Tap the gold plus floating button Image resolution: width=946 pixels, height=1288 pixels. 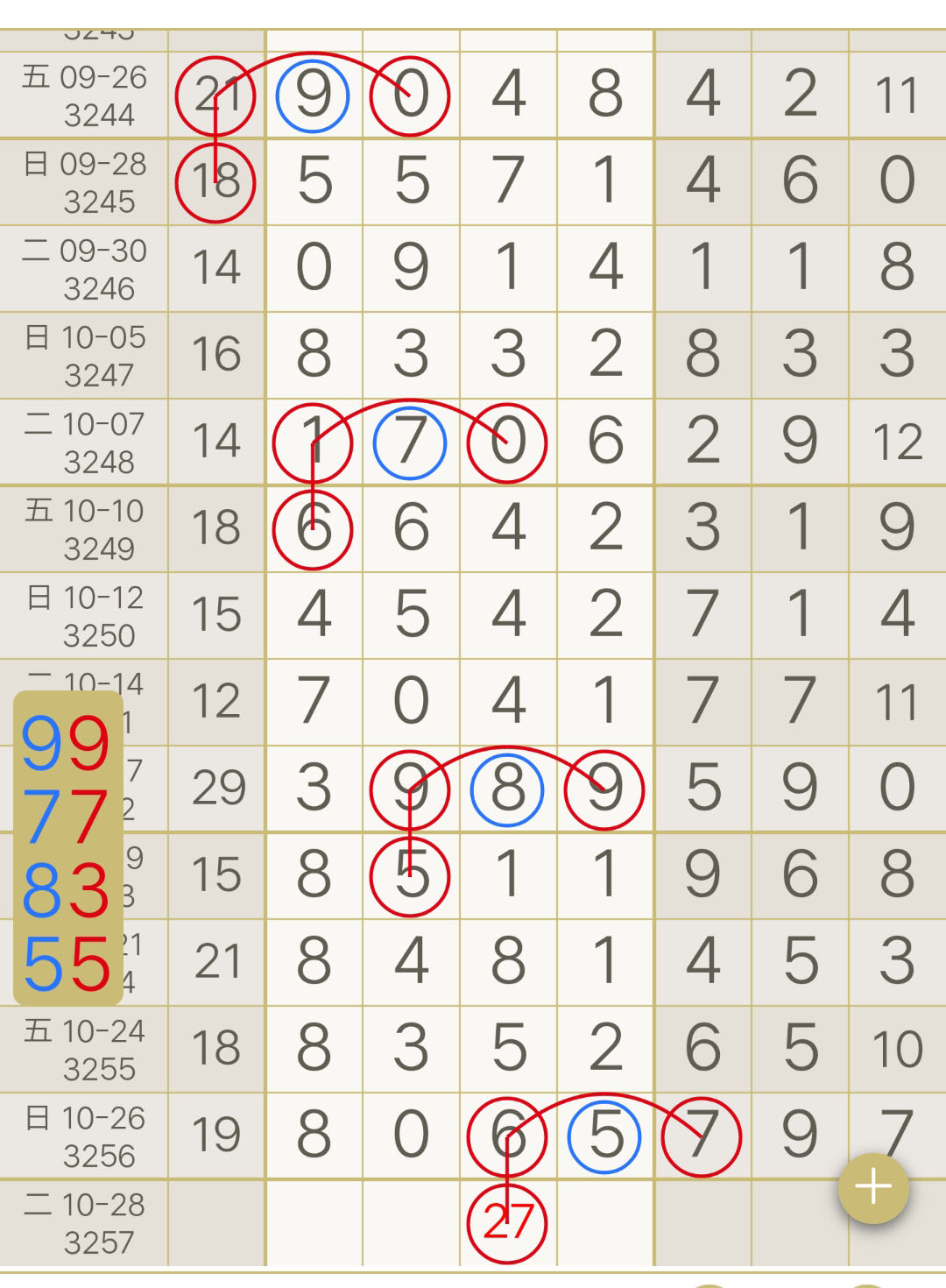pyautogui.click(x=873, y=1187)
